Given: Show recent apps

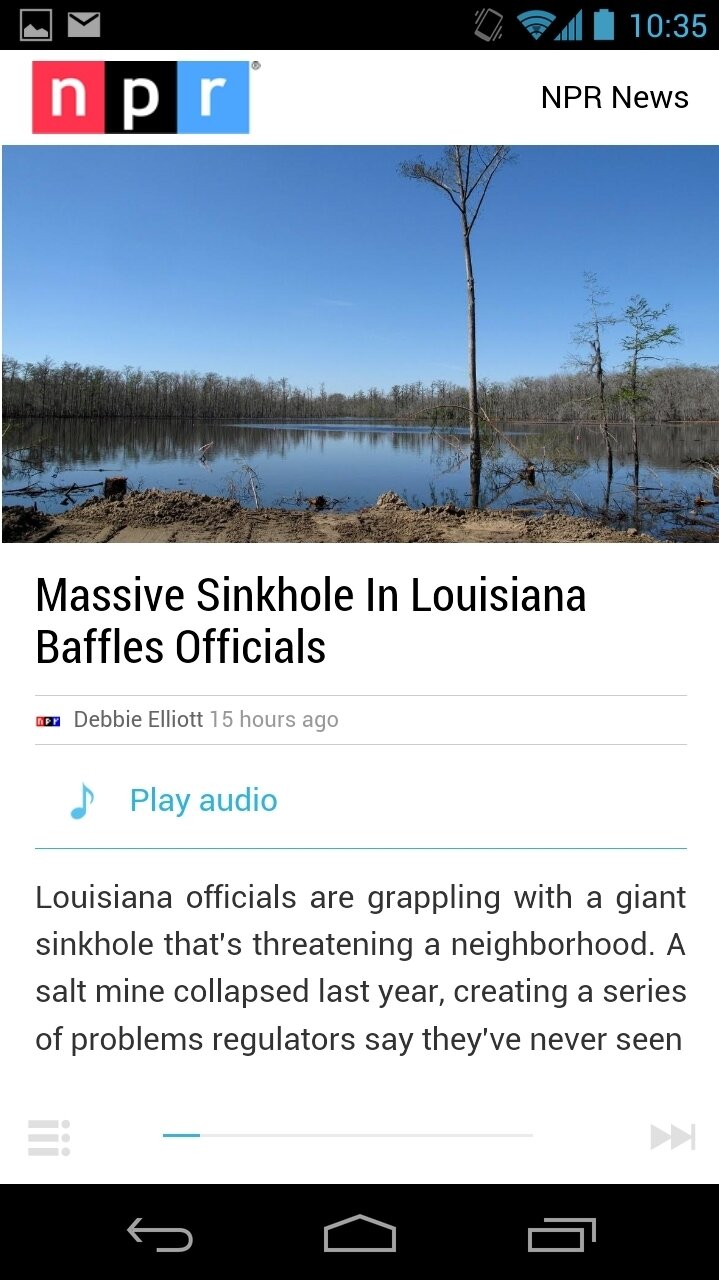Looking at the screenshot, I should pos(561,1235).
